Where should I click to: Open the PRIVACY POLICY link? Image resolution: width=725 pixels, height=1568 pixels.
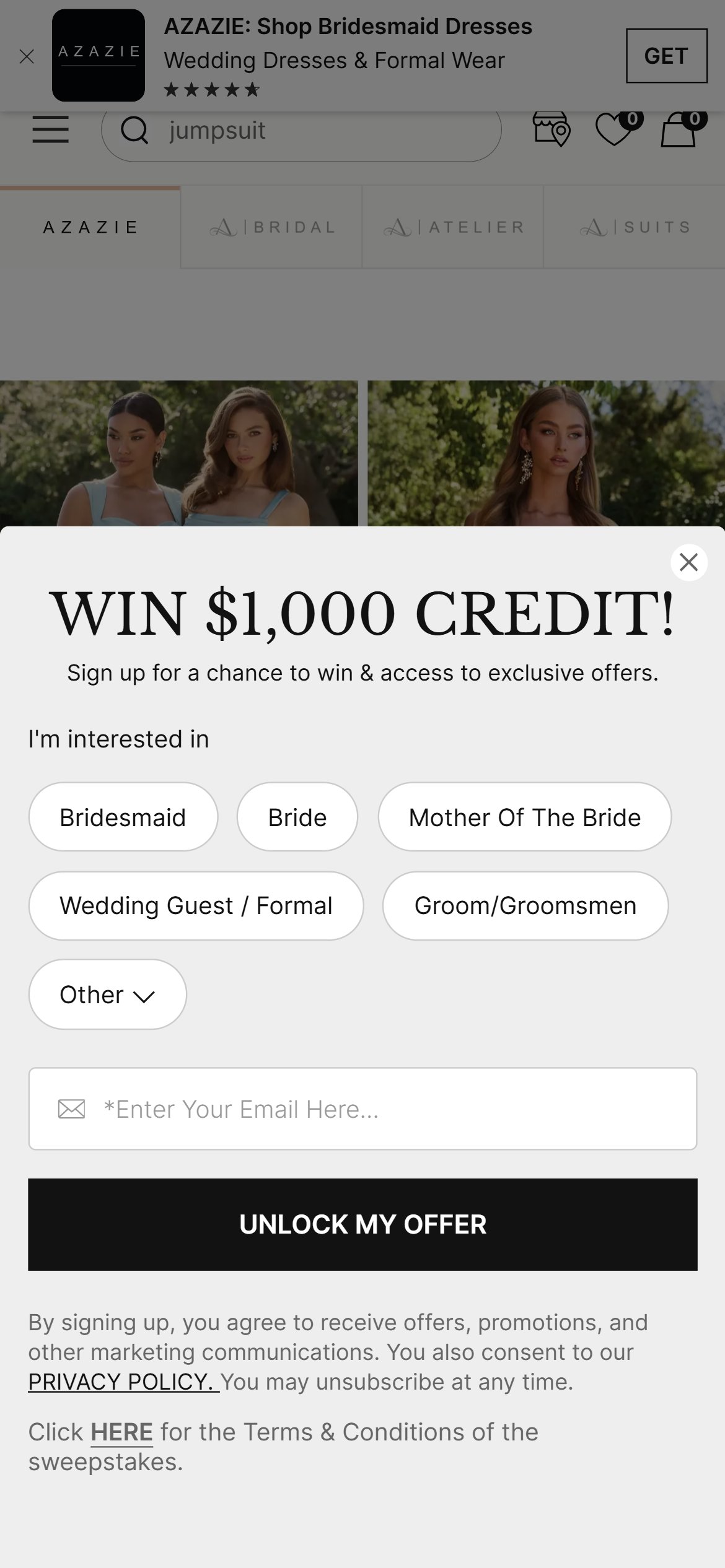[123, 1382]
